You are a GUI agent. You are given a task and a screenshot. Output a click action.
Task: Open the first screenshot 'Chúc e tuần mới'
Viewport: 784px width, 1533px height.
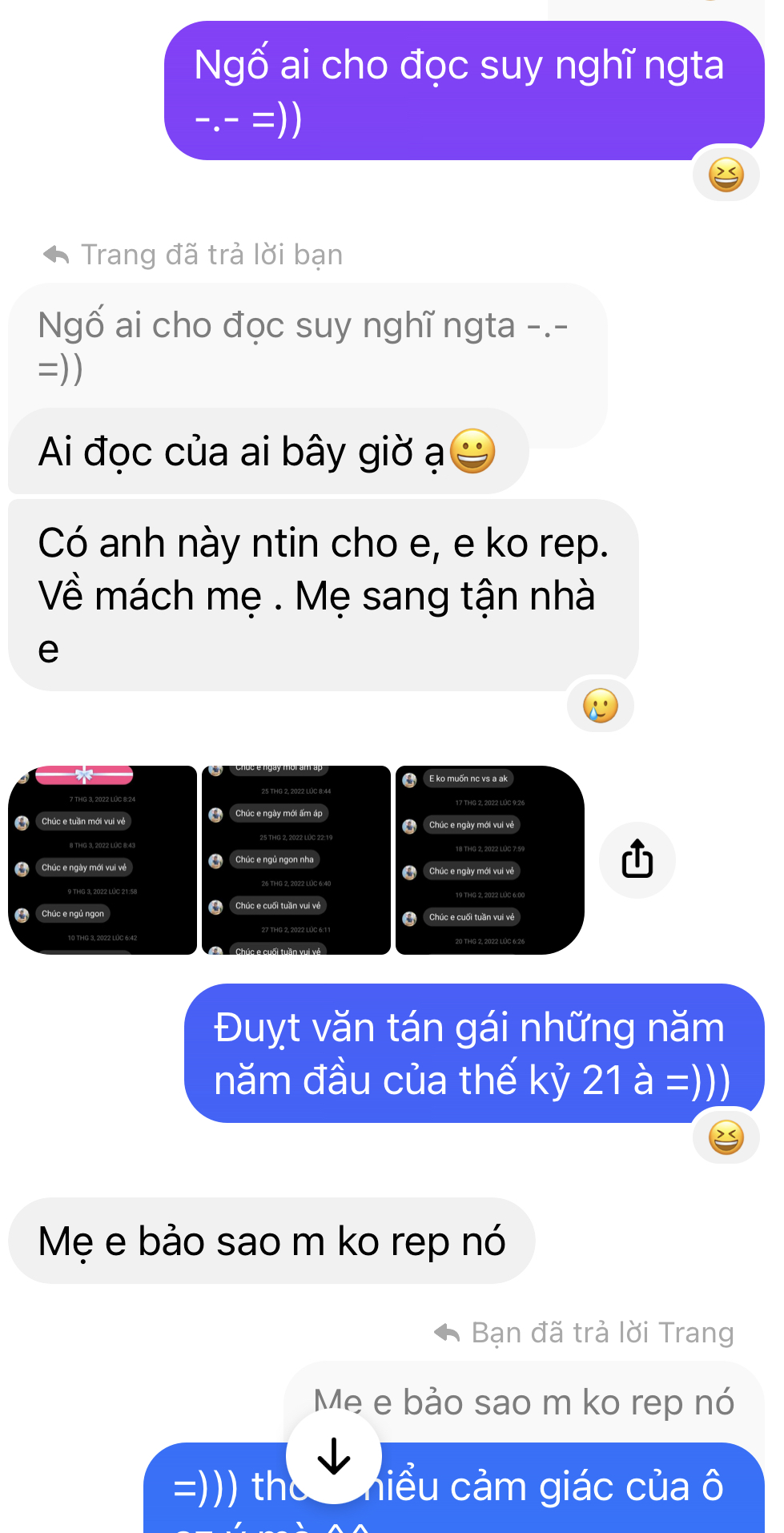[103, 860]
